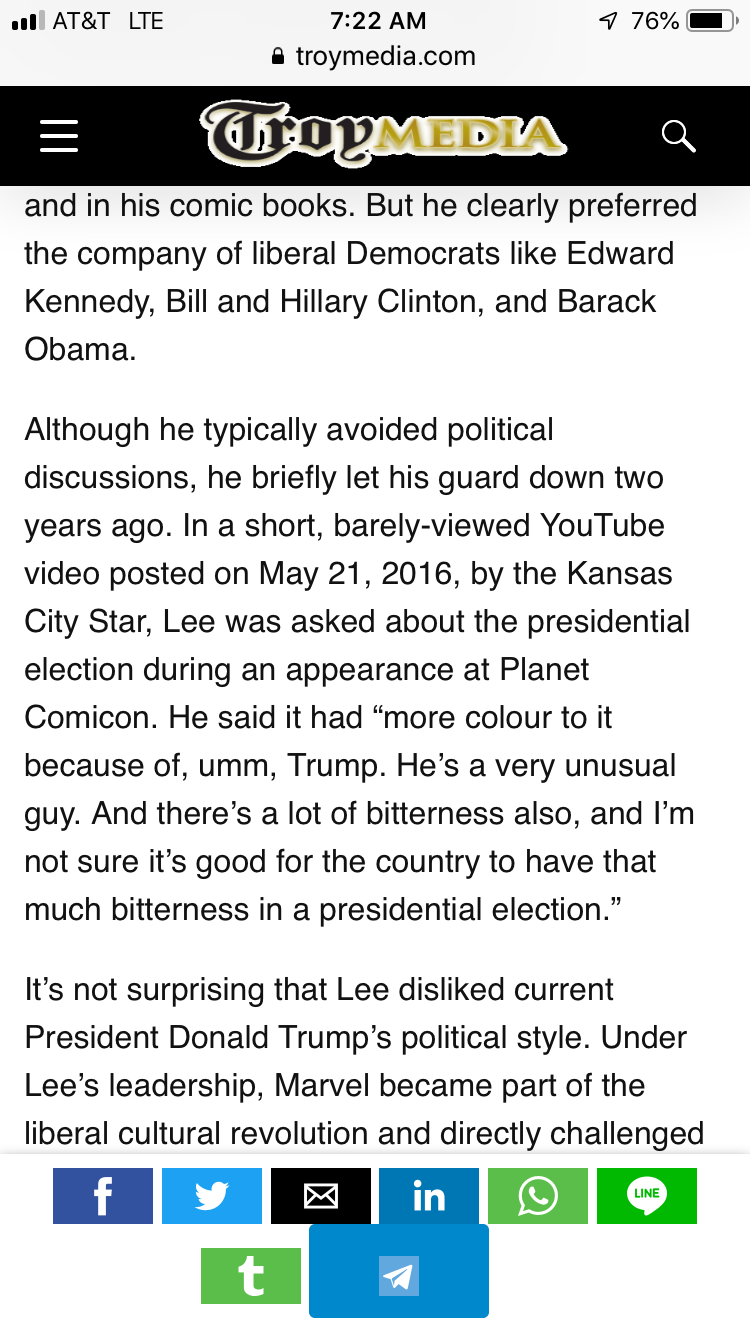750x1334 pixels.
Task: Share article on Twitter
Action: click(212, 1196)
